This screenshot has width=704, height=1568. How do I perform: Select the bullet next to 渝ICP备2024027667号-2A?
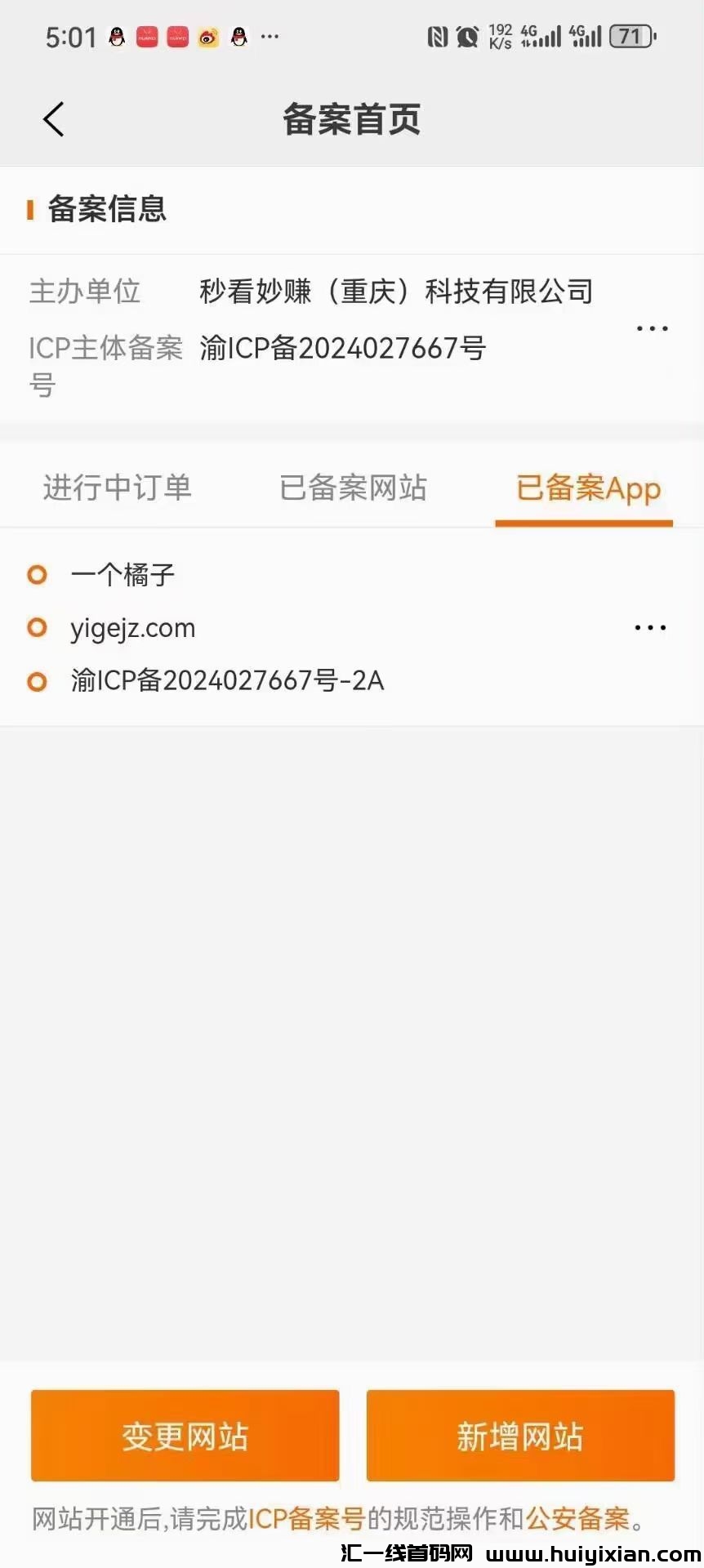click(38, 680)
